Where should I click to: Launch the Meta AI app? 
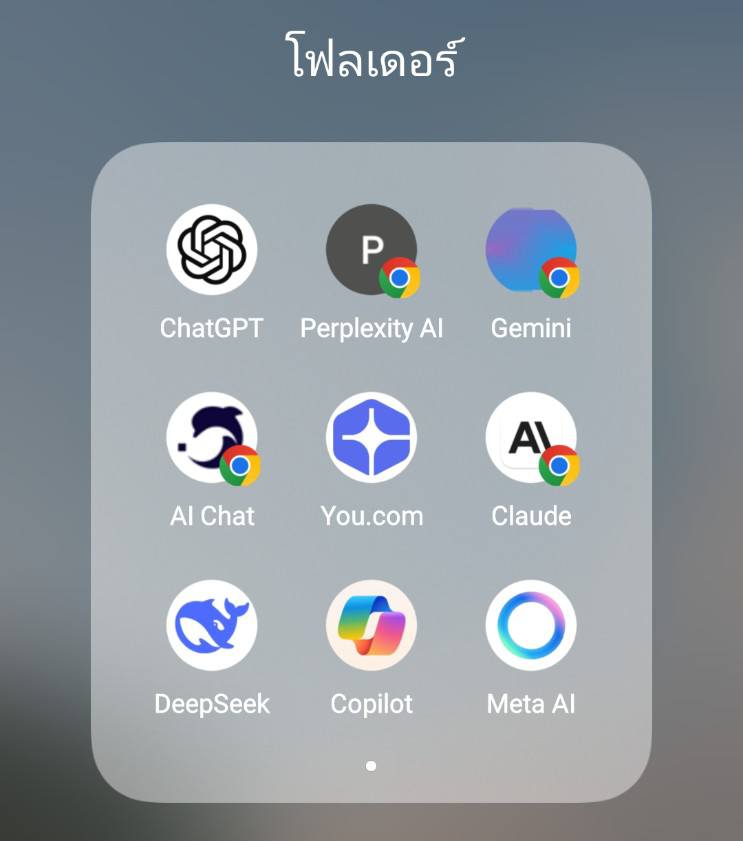(x=531, y=626)
